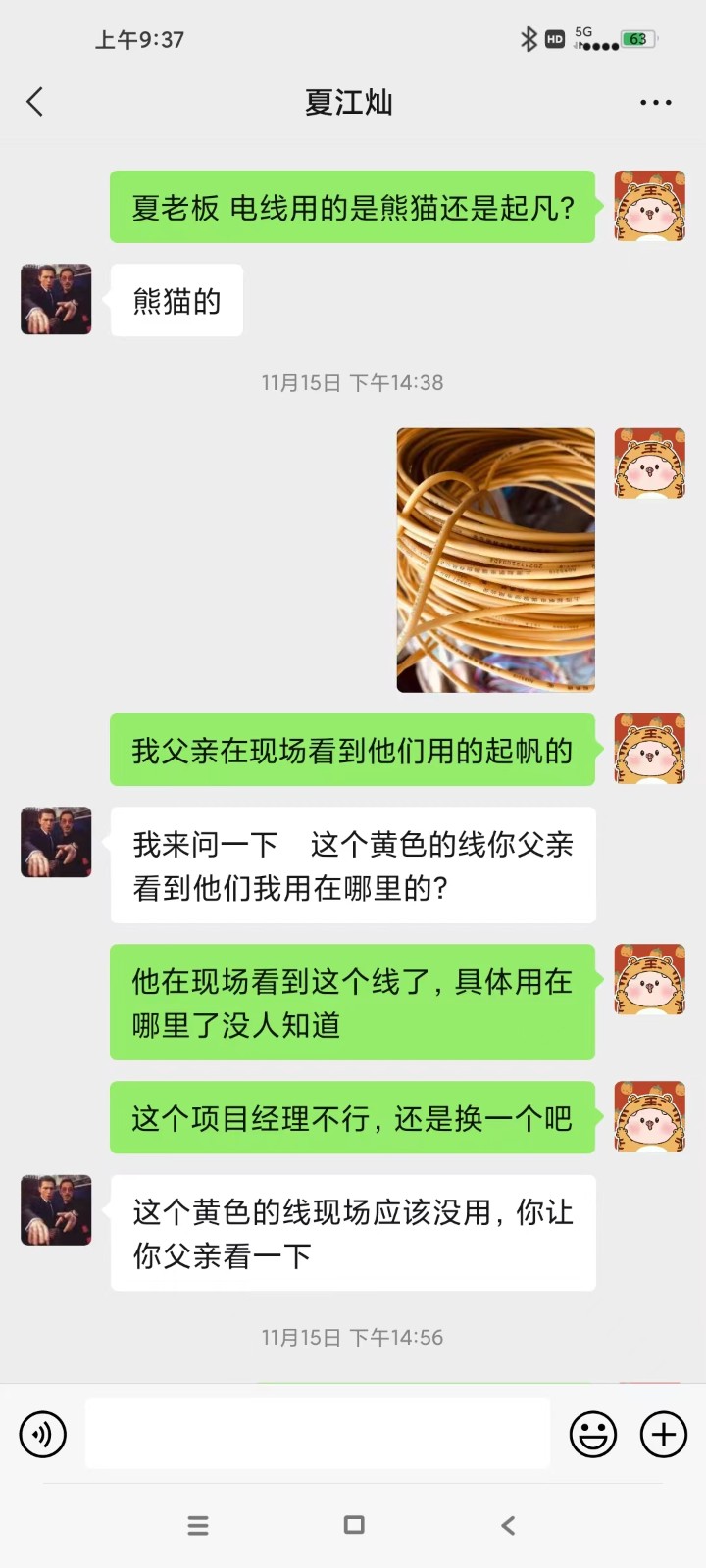Open the plus attachments menu

(x=664, y=1435)
